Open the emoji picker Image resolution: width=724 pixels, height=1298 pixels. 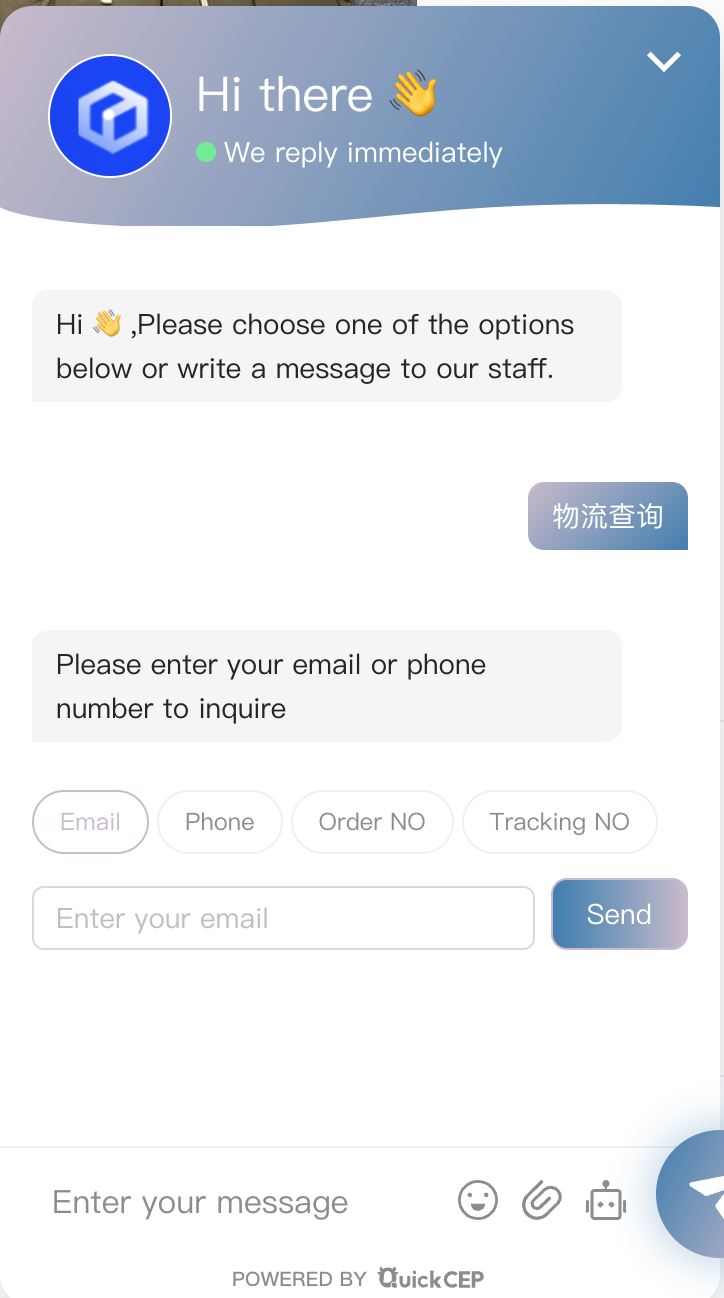click(478, 1200)
